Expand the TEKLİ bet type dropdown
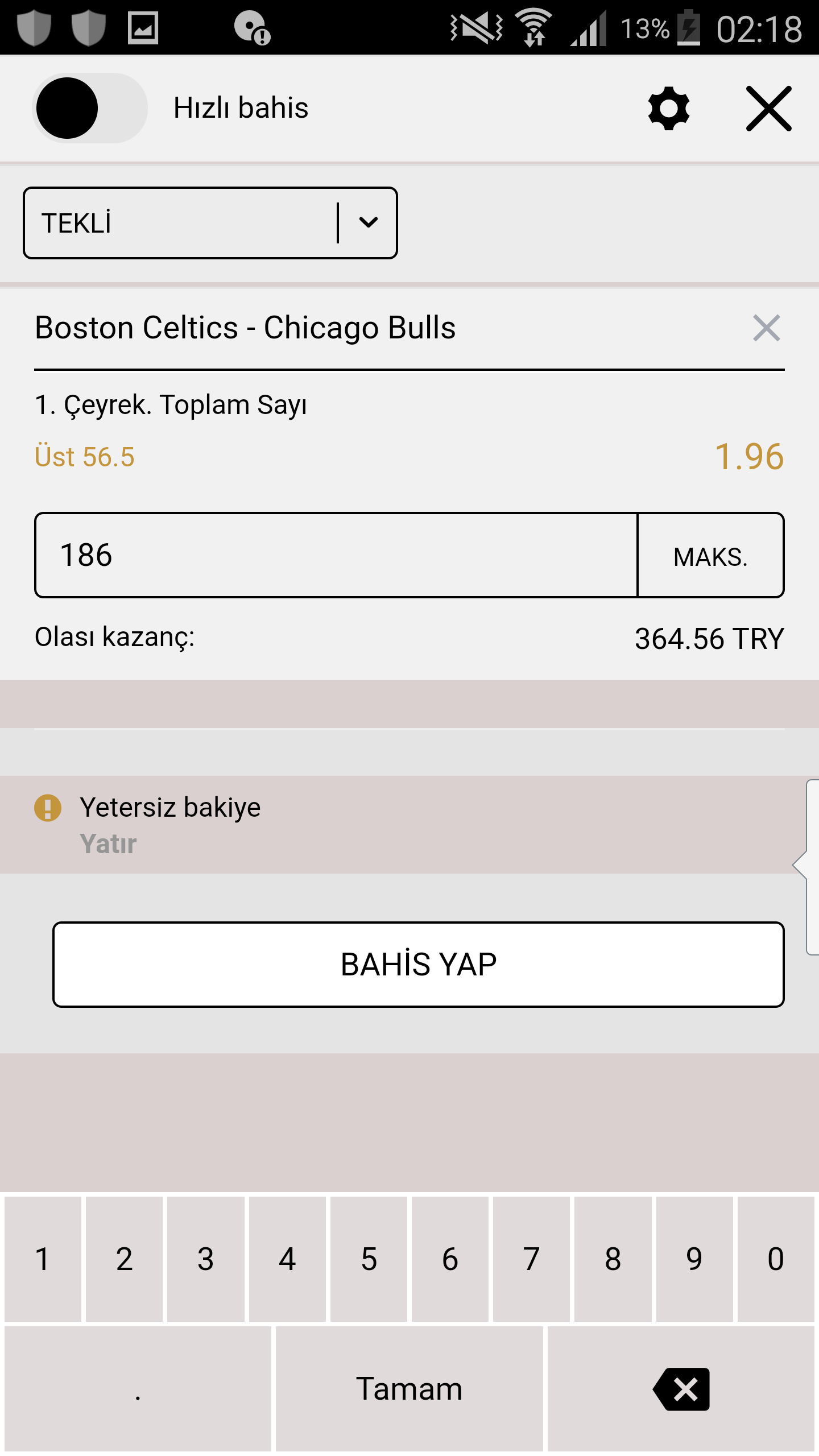This screenshot has width=819, height=1456. click(210, 223)
